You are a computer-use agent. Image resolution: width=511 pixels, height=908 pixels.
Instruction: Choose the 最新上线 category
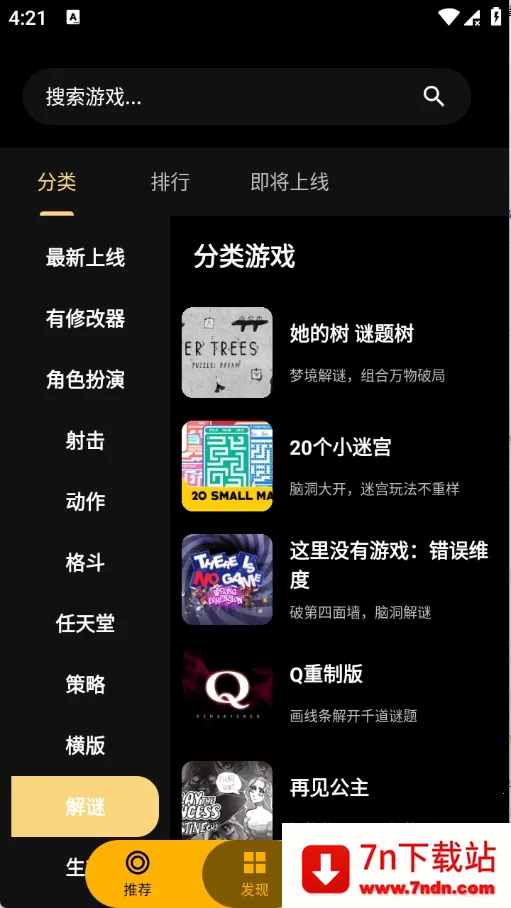coord(85,258)
